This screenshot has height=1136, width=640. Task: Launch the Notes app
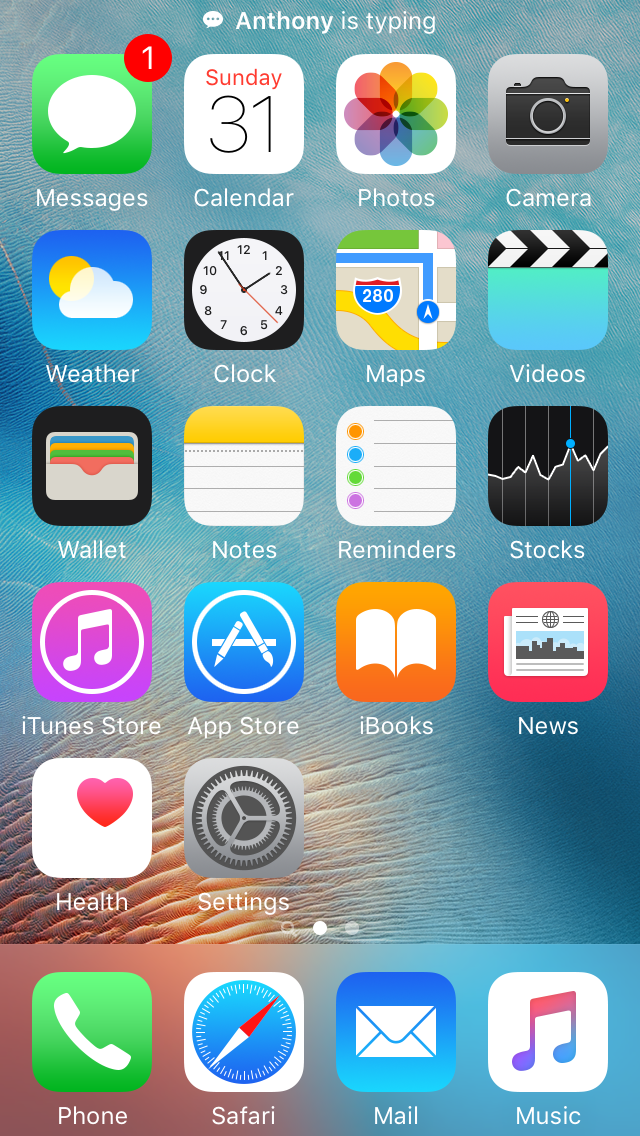tap(244, 466)
